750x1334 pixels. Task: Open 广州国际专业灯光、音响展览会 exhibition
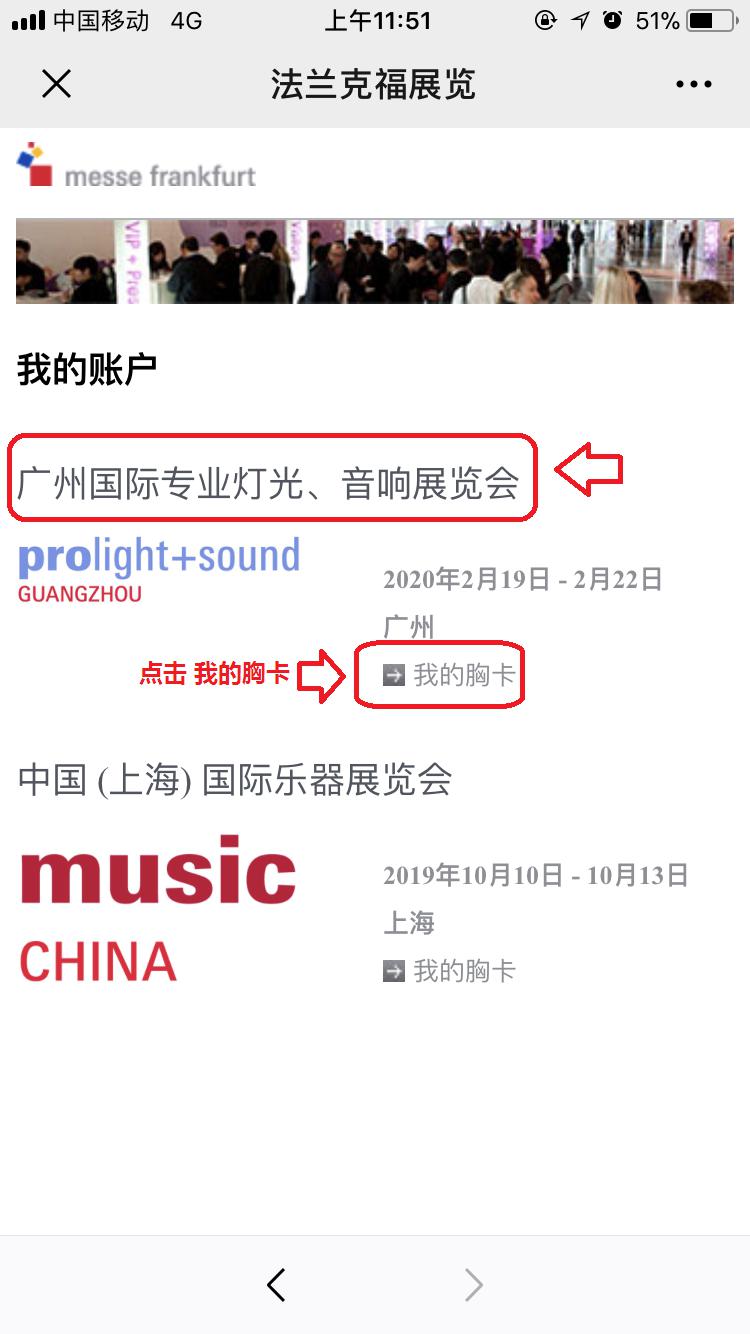268,483
